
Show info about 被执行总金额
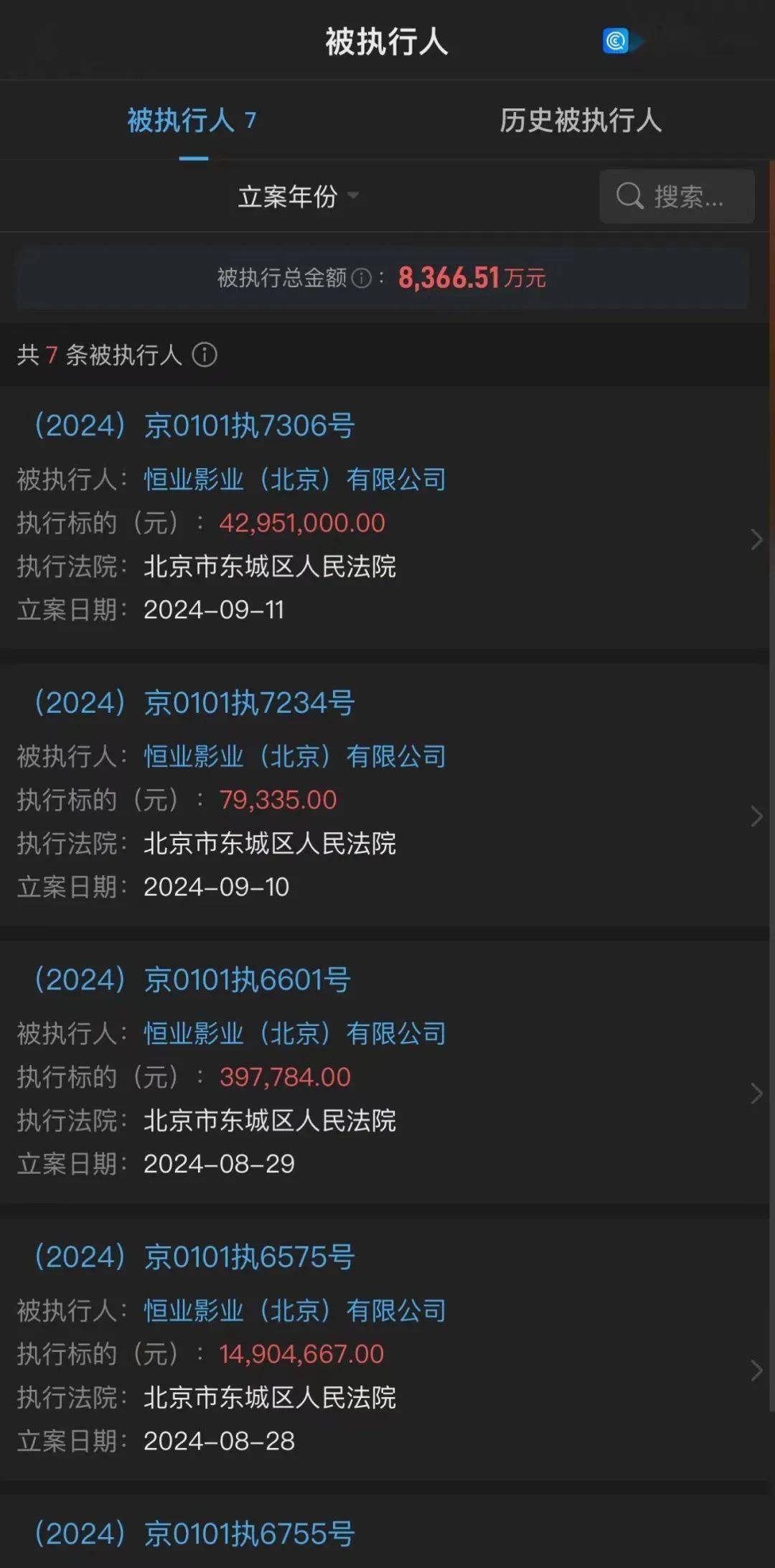362,279
